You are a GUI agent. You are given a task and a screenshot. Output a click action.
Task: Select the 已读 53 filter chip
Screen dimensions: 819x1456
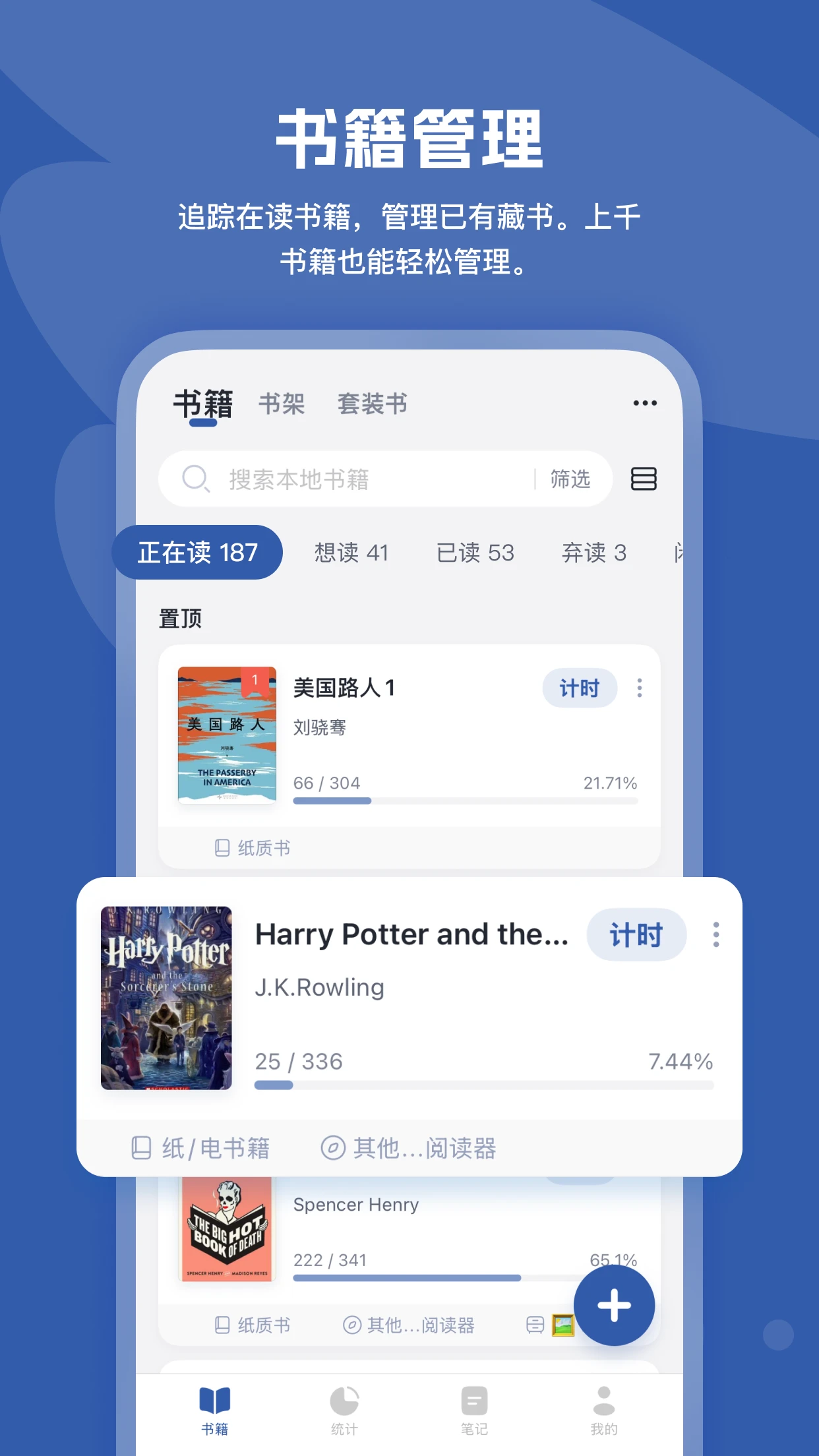[x=475, y=553]
